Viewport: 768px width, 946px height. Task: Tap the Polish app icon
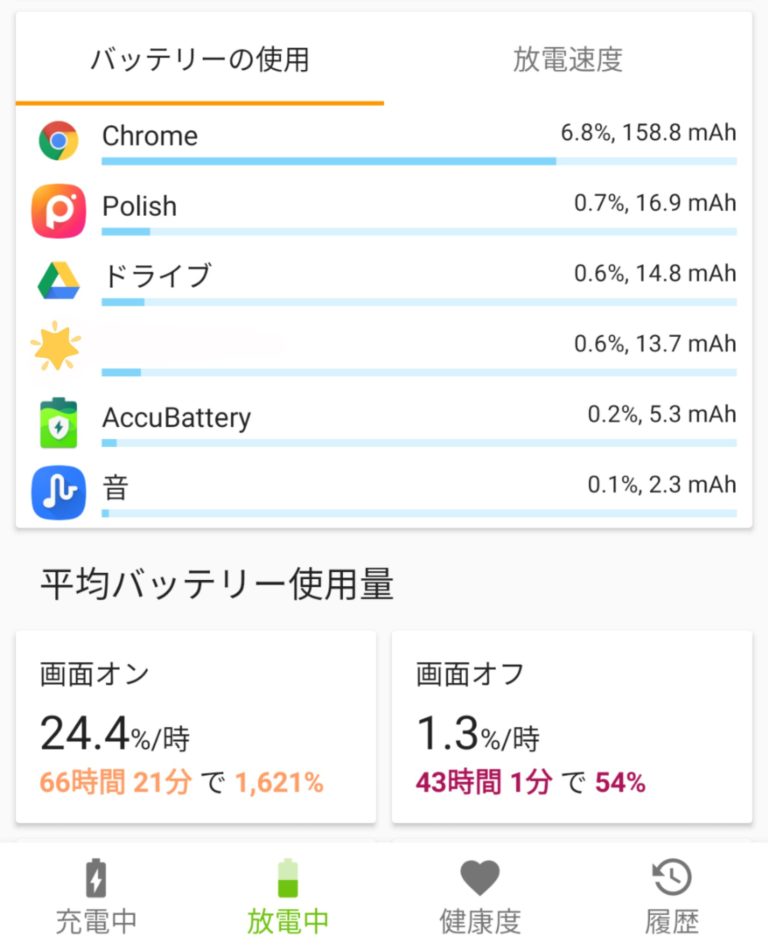pos(61,208)
